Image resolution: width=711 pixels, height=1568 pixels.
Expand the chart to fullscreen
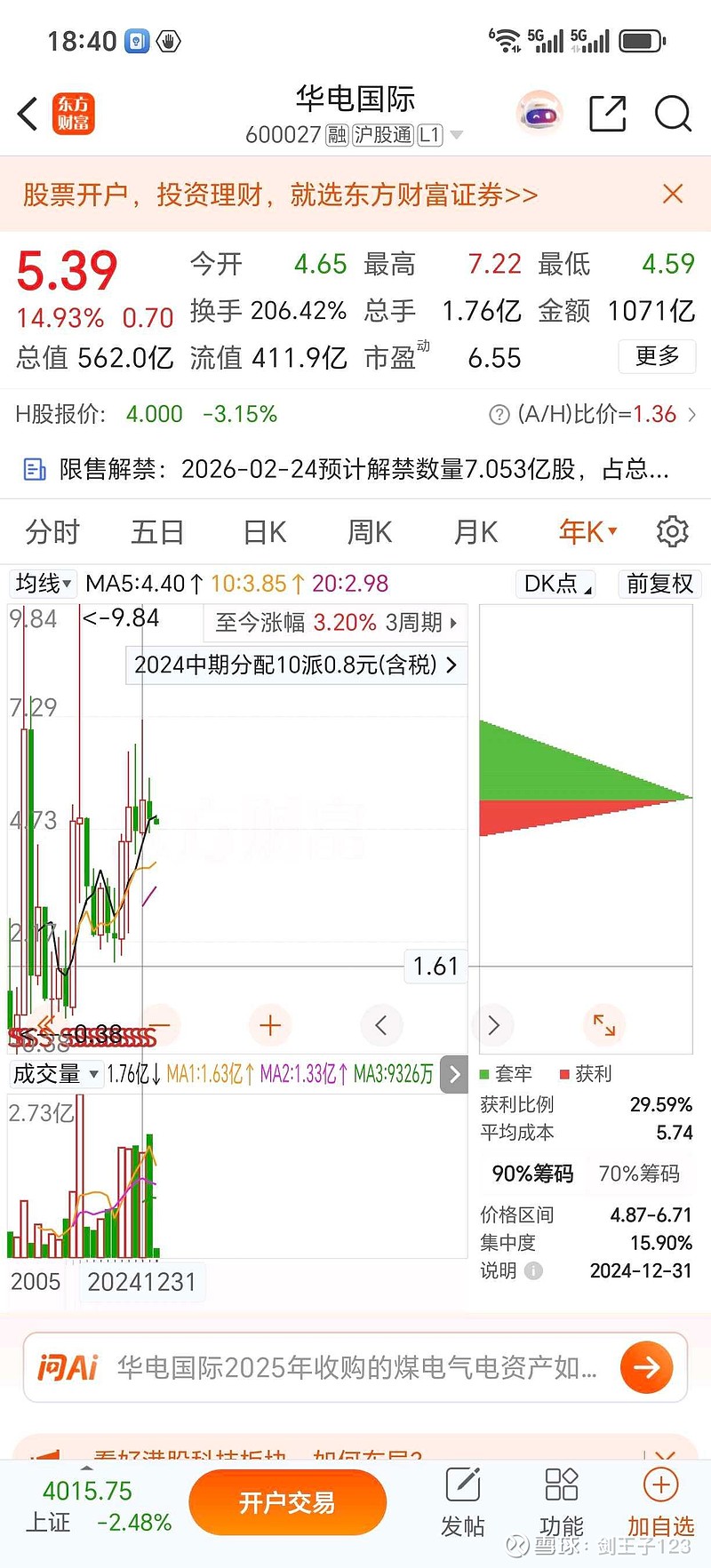pos(604,1024)
